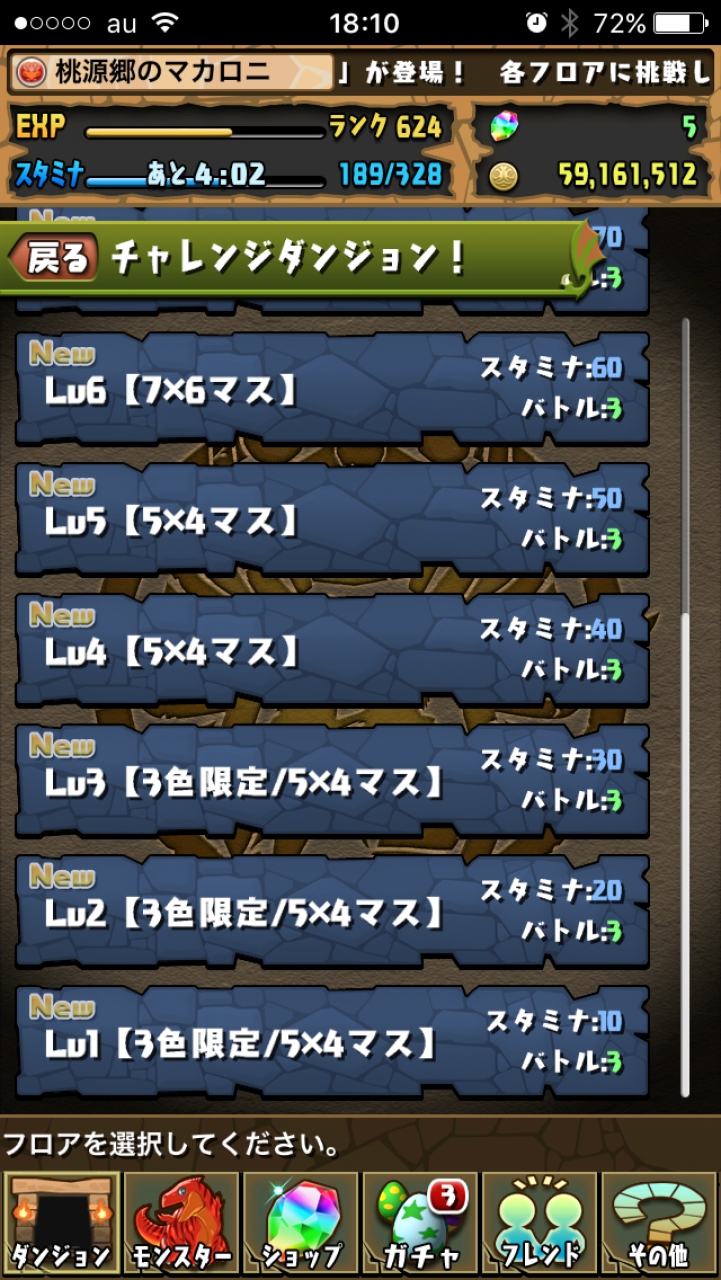
Task: Switch to the フレンド tab
Action: pos(539,1223)
